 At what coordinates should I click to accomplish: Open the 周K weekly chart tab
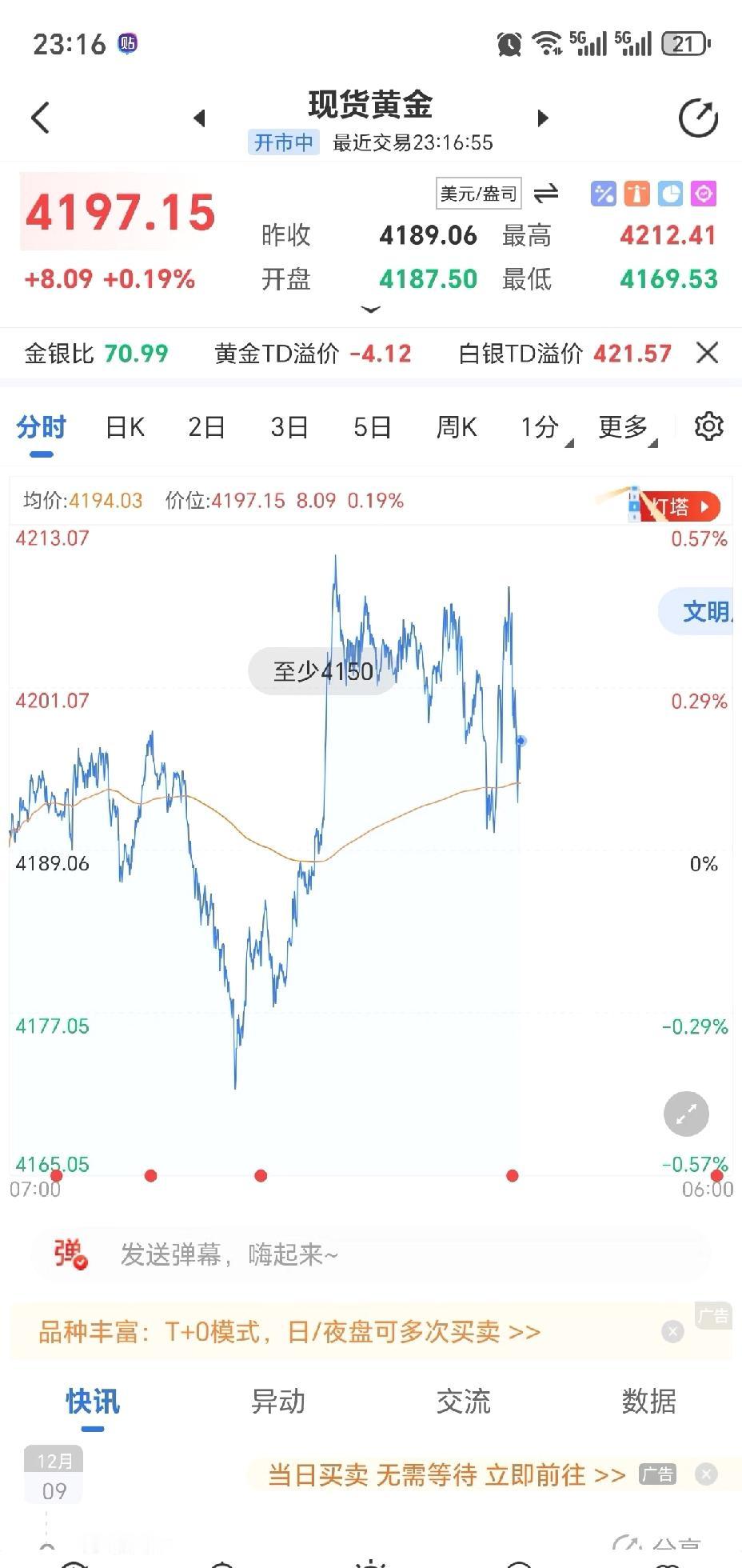pyautogui.click(x=456, y=426)
